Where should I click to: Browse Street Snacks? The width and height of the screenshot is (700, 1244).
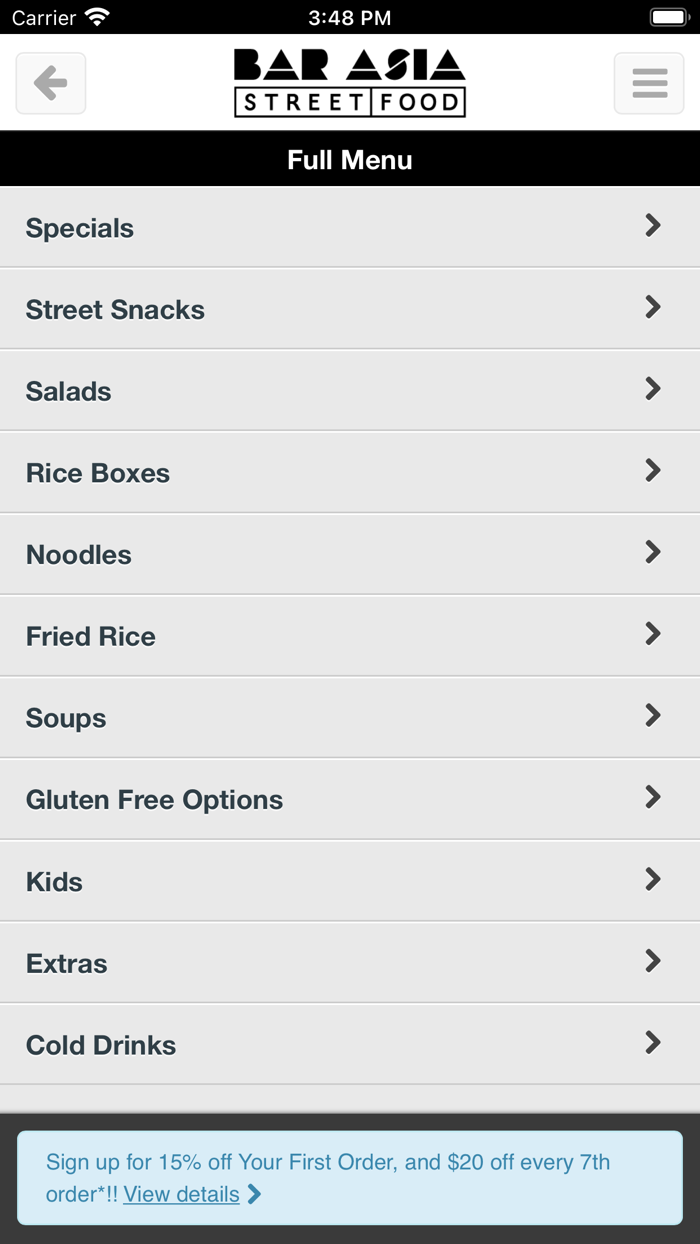350,310
